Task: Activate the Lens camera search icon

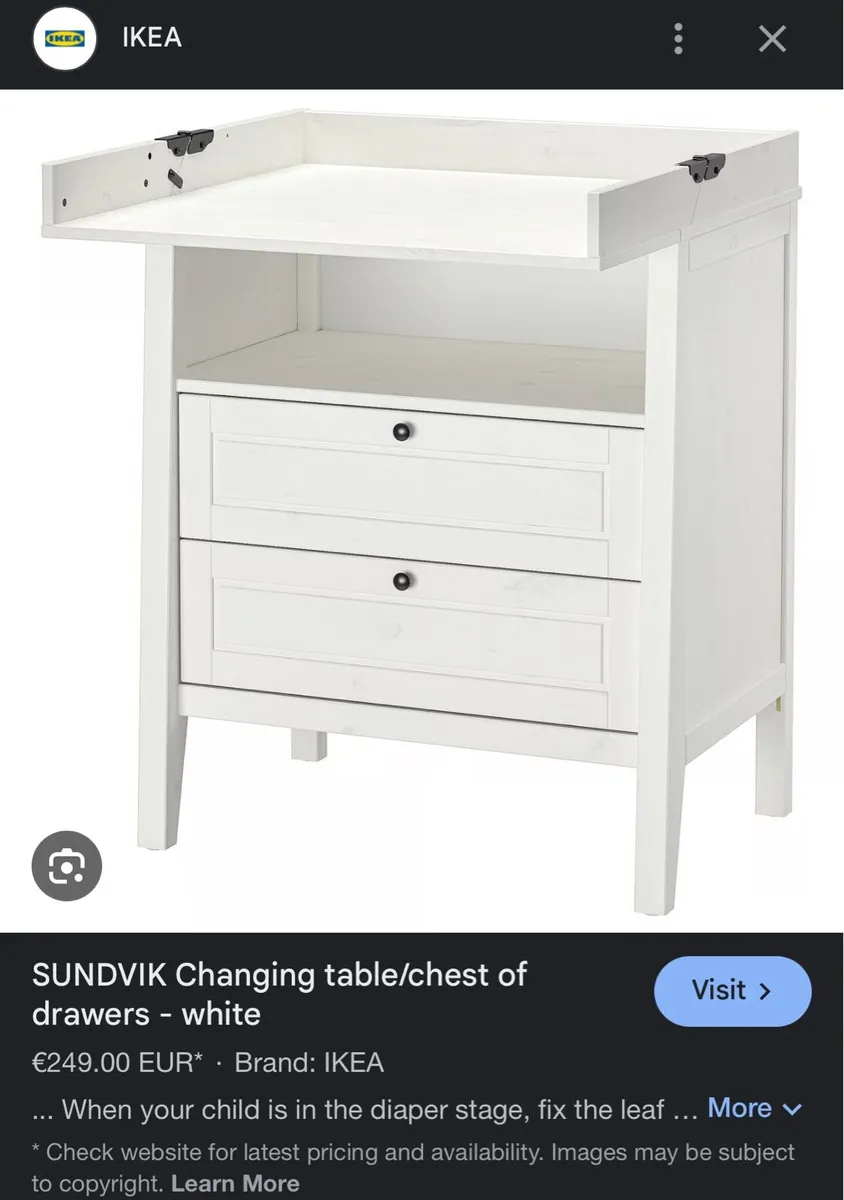Action: click(x=66, y=866)
